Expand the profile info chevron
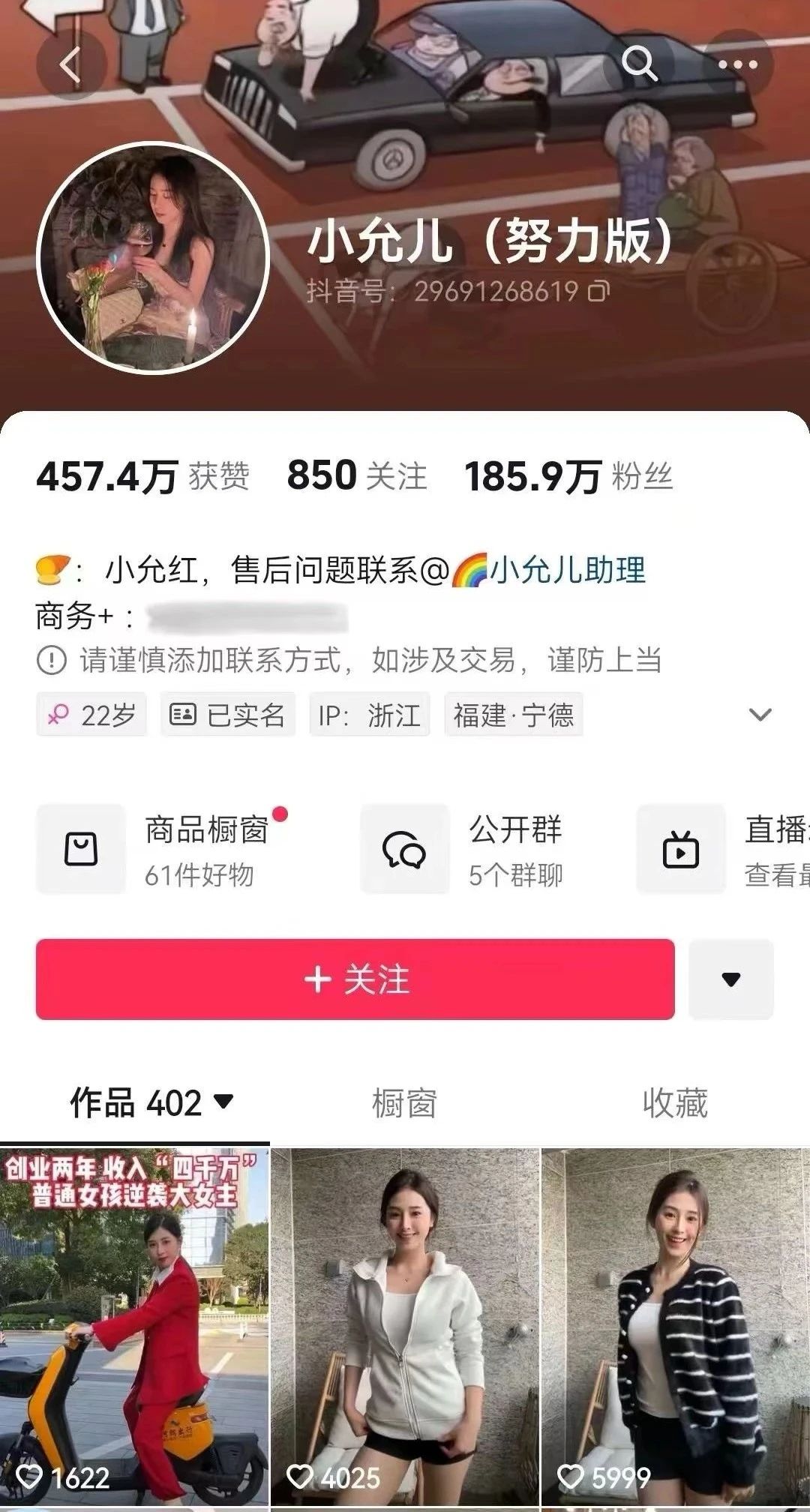The width and height of the screenshot is (810, 1512). (760, 714)
